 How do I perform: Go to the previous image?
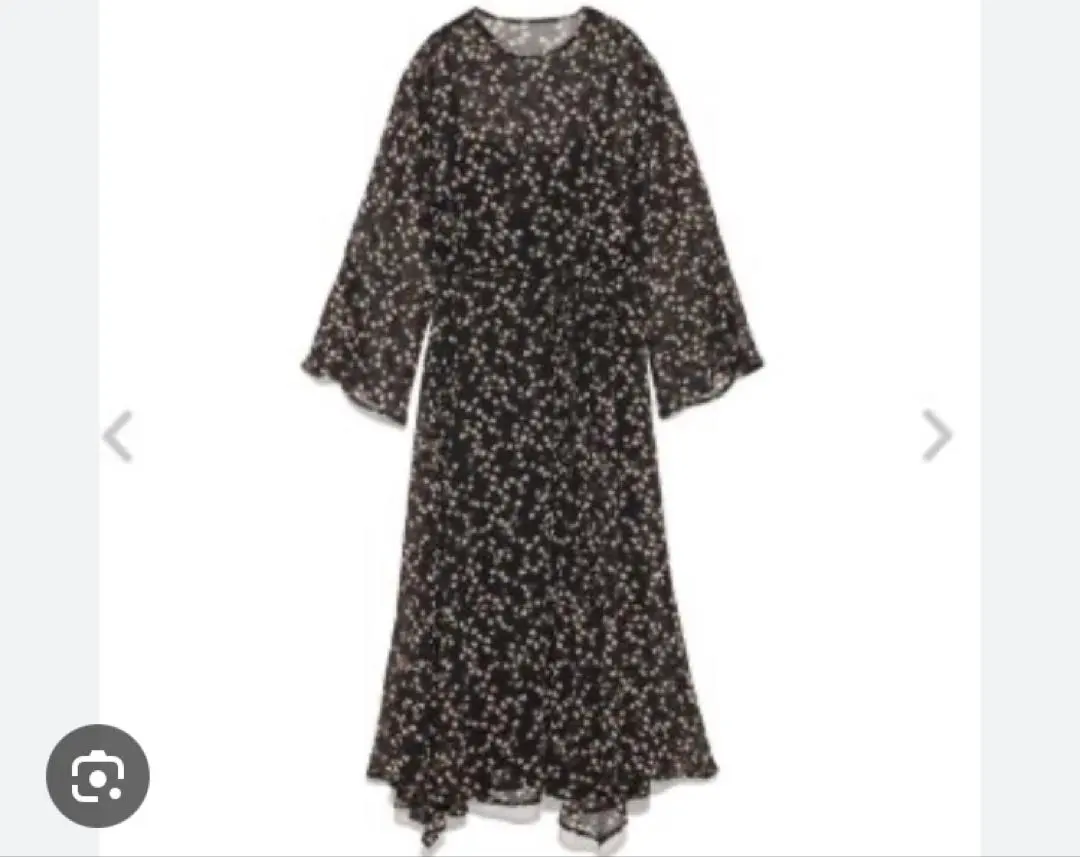118,436
